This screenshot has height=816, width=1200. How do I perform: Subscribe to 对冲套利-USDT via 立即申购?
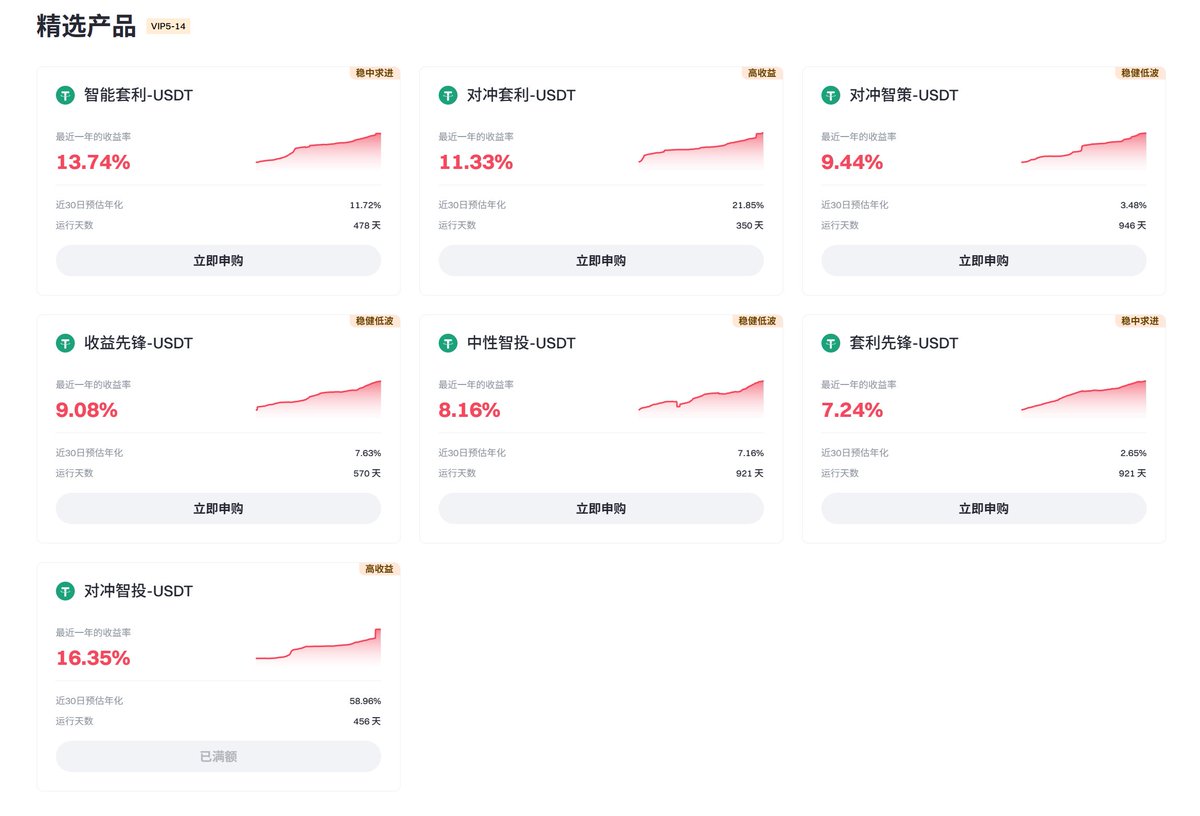[601, 260]
